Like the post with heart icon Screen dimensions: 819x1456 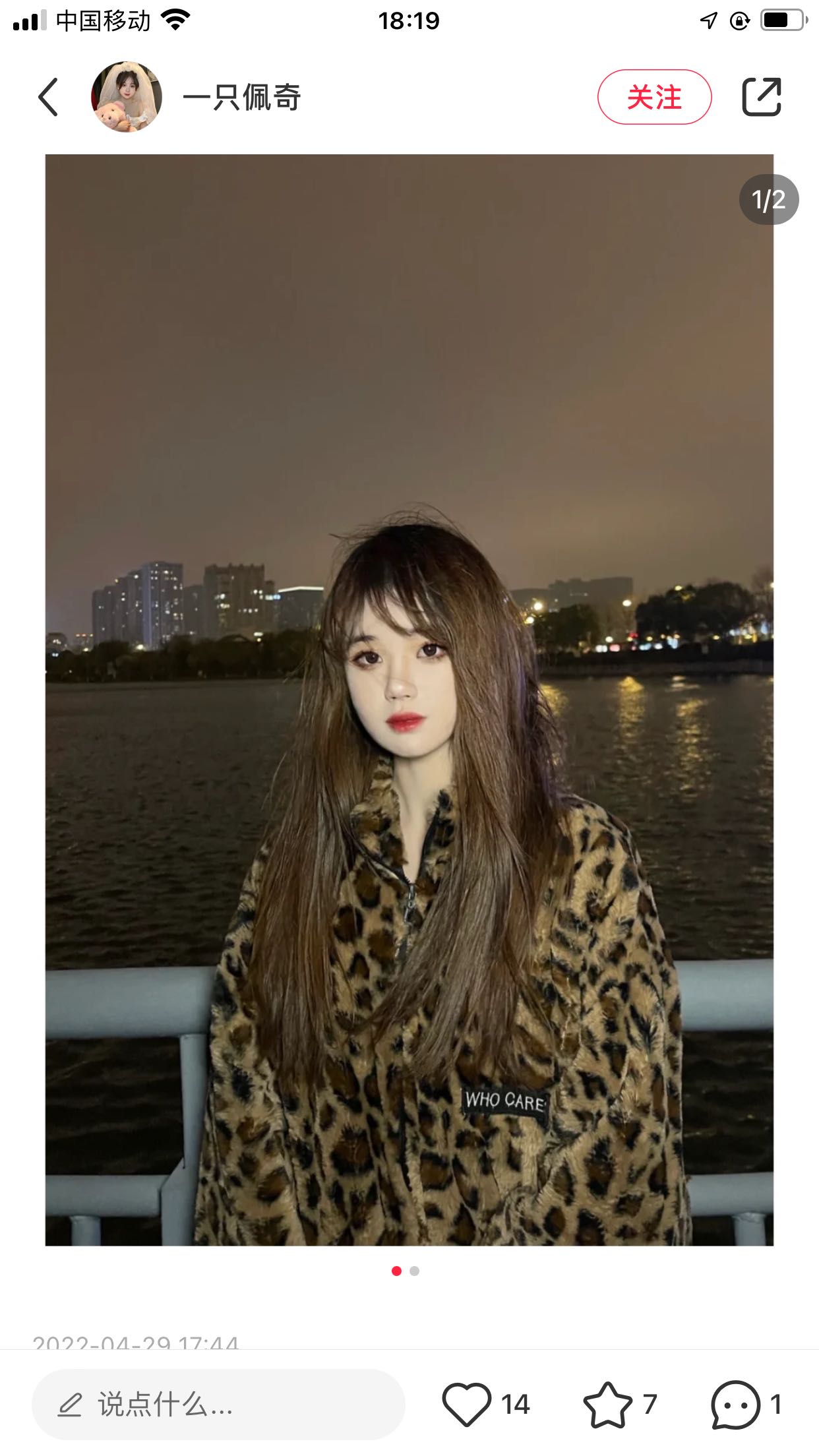467,1405
